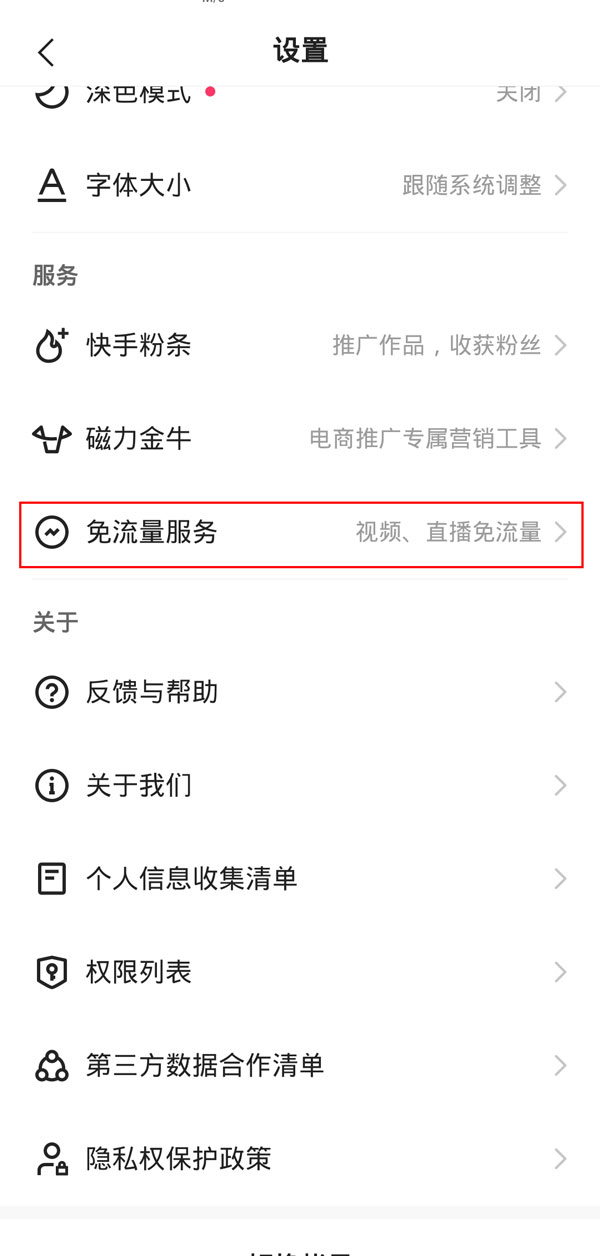Open 反馈与帮助
The width and height of the screenshot is (600, 1256).
click(300, 692)
